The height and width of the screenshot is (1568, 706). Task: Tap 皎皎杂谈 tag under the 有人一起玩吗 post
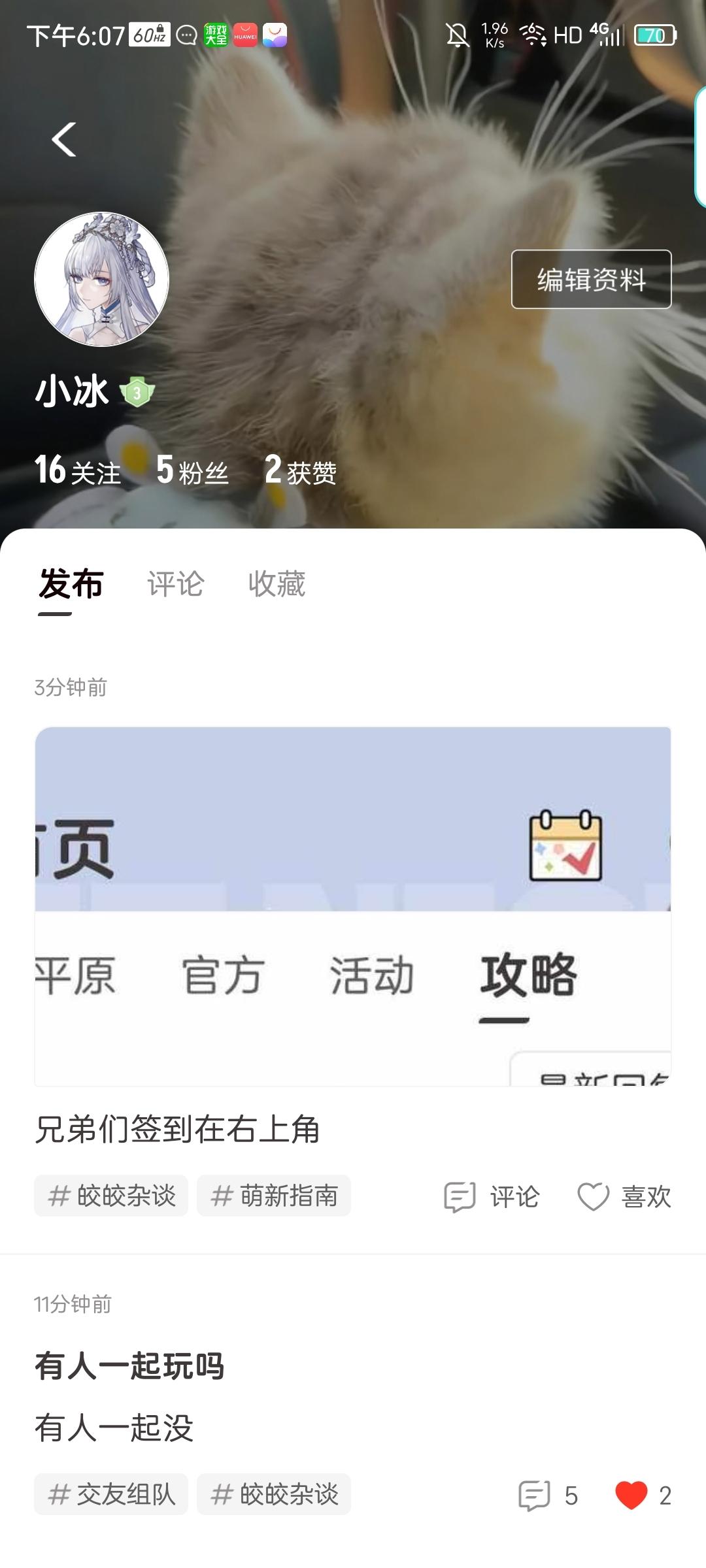[x=274, y=1494]
